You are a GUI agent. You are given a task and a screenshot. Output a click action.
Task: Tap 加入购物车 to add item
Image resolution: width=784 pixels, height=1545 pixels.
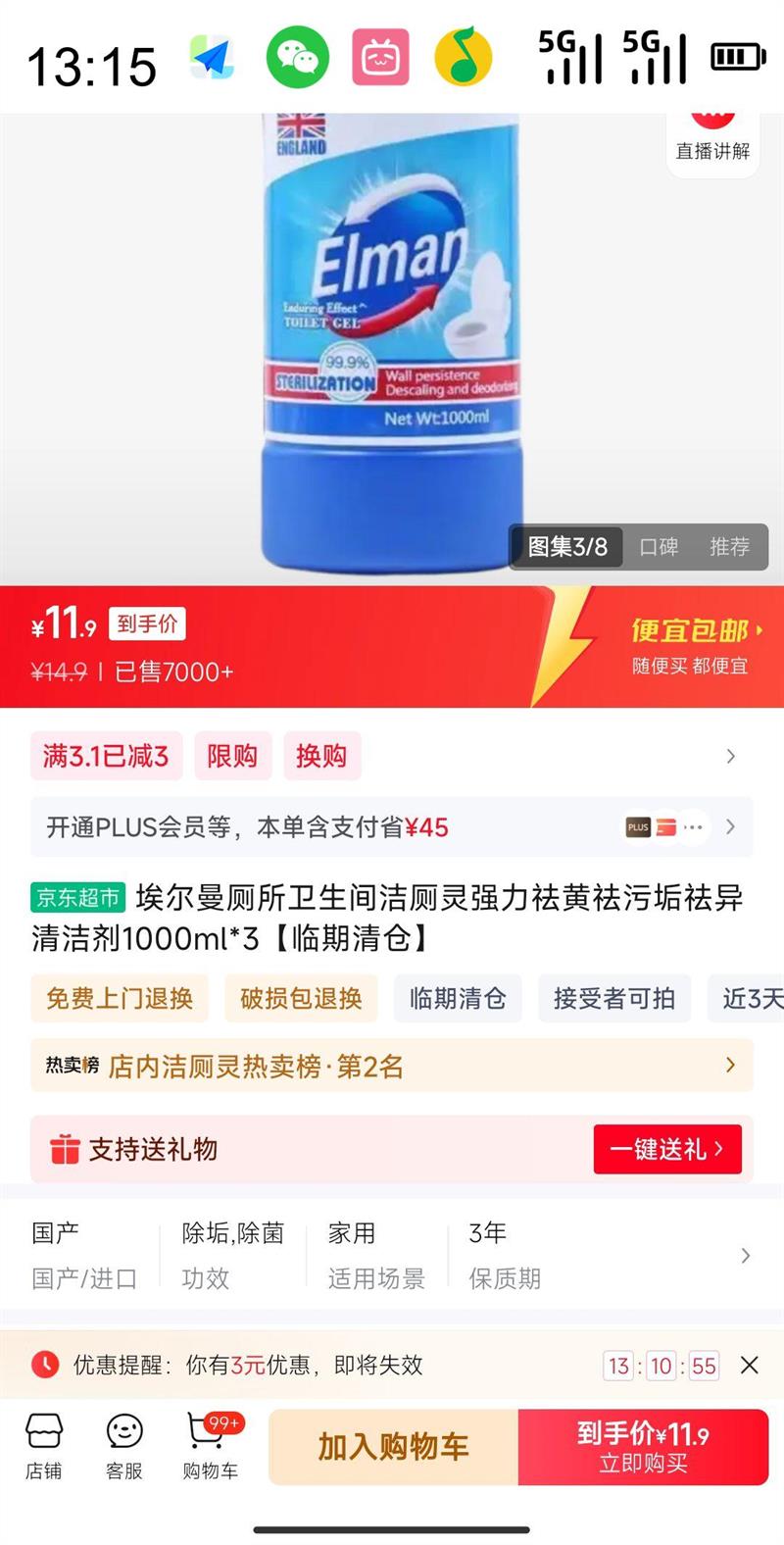393,1447
